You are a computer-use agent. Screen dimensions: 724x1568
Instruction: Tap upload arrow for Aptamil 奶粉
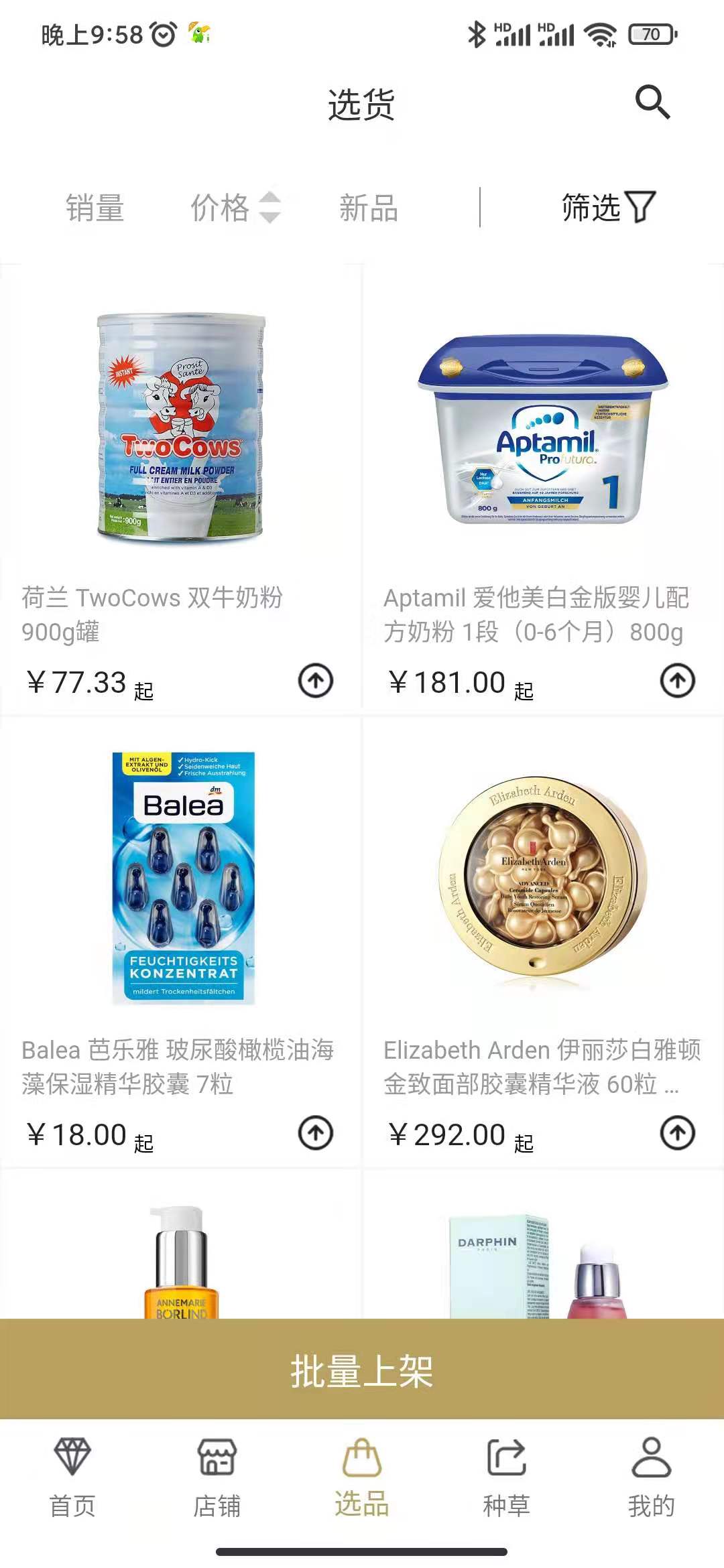(x=678, y=681)
